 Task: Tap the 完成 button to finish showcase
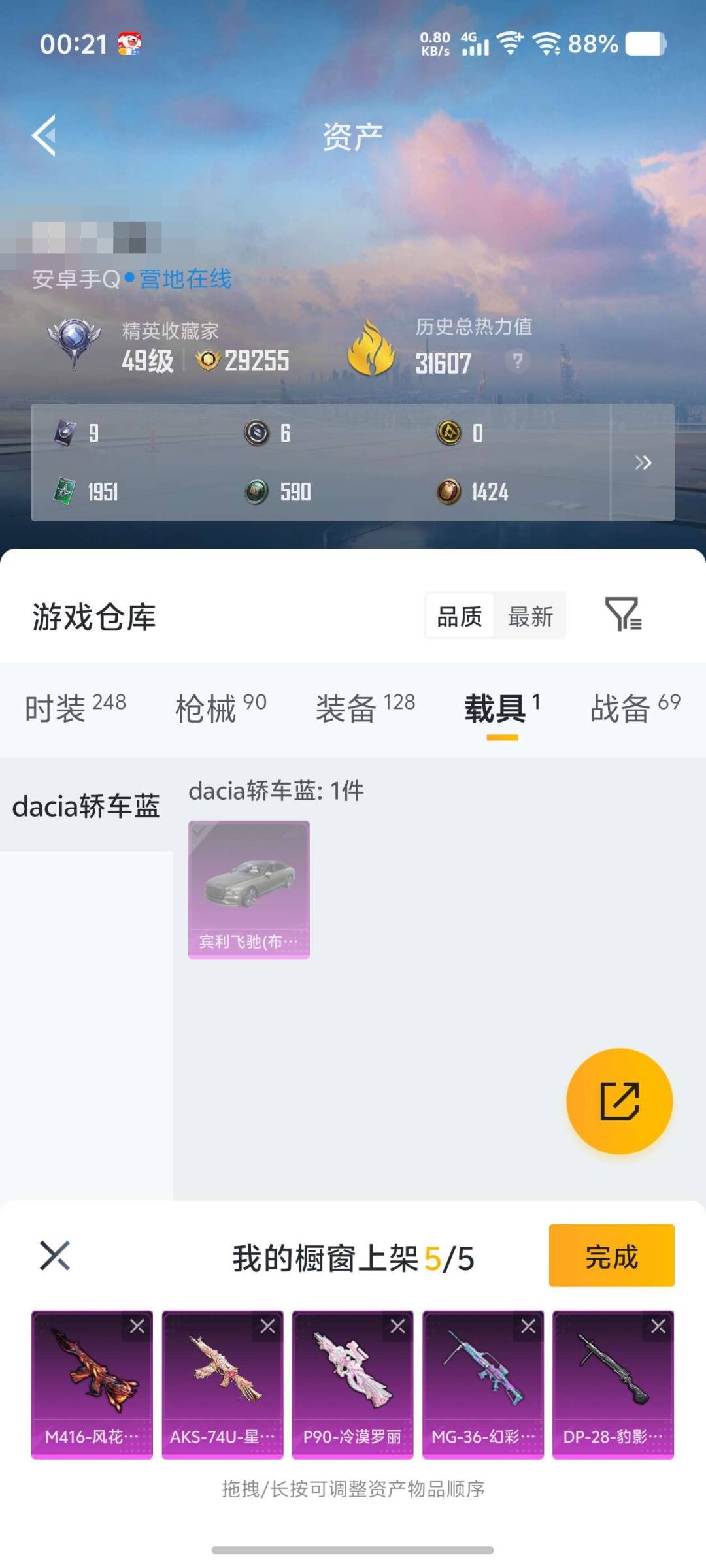coord(611,1258)
